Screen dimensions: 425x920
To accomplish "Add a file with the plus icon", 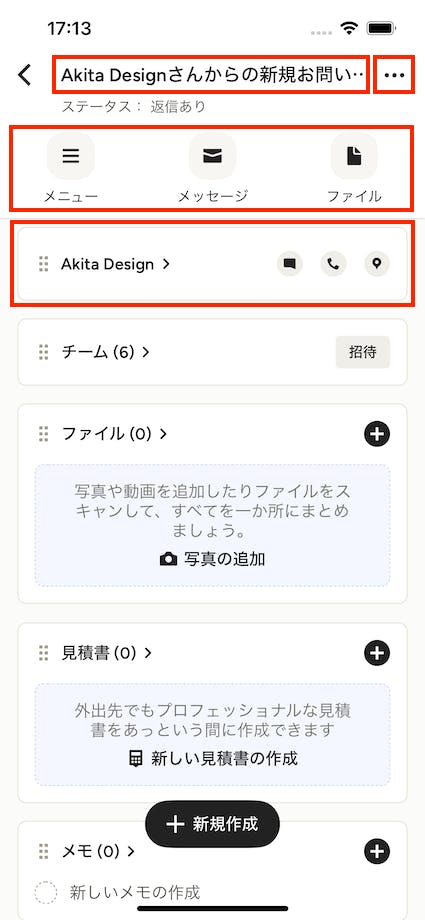I will [x=377, y=434].
